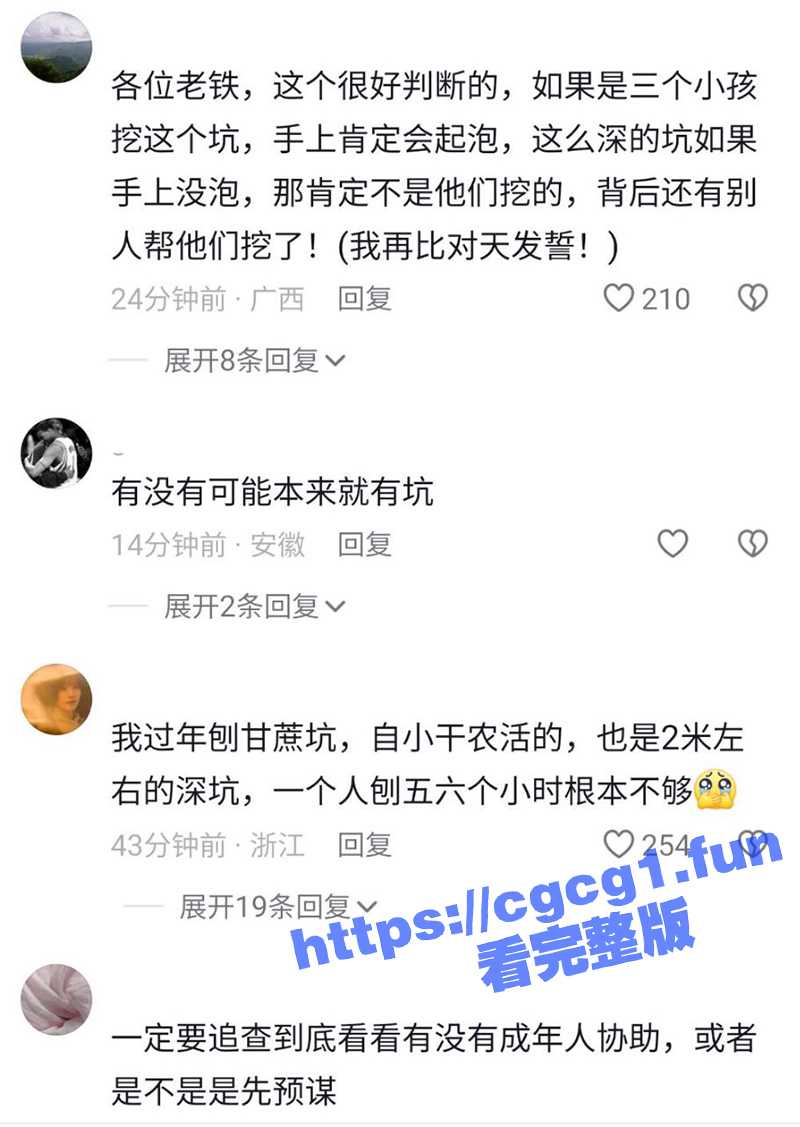Reply to the comment posted 24 minutes ago
The image size is (800, 1127).
point(364,298)
